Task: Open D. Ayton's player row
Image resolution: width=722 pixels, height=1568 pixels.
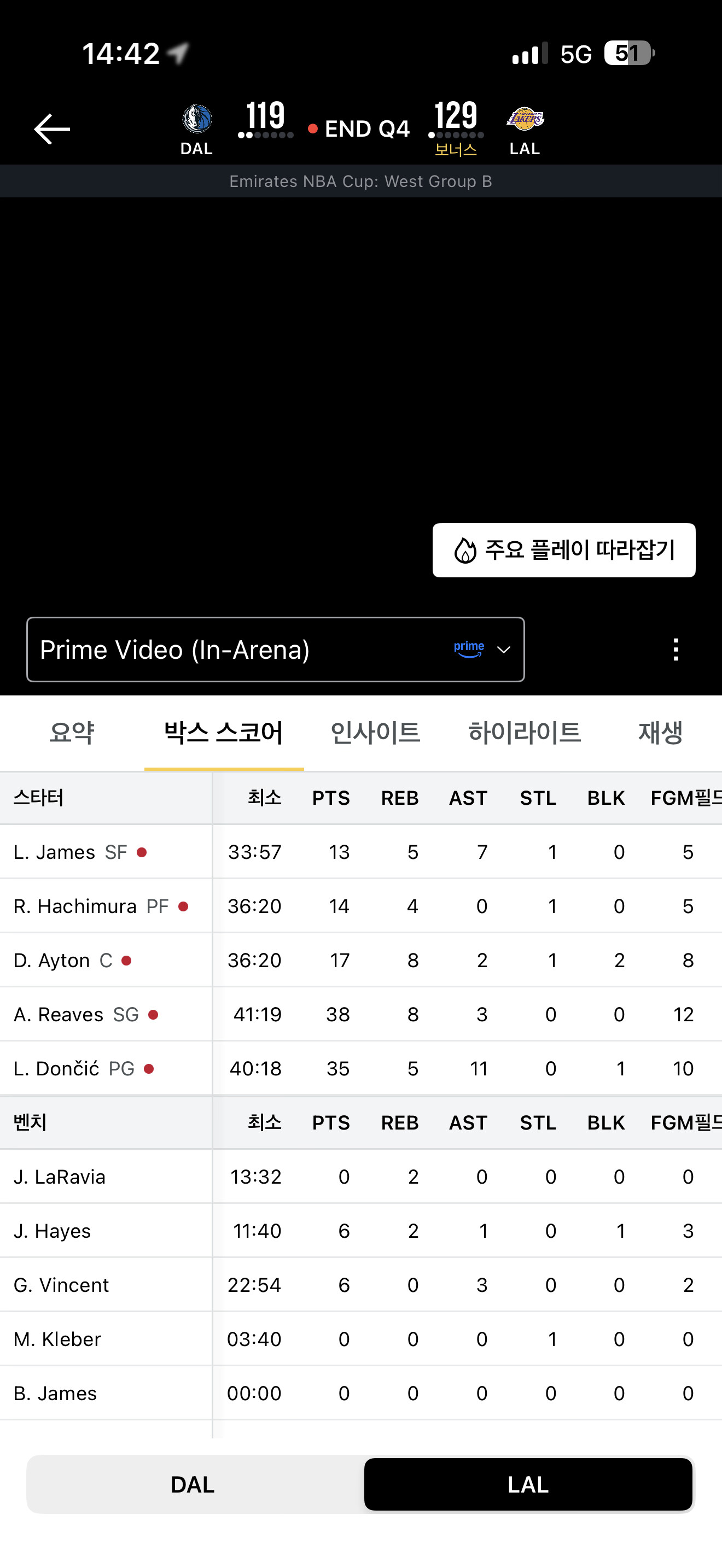Action: click(x=53, y=961)
